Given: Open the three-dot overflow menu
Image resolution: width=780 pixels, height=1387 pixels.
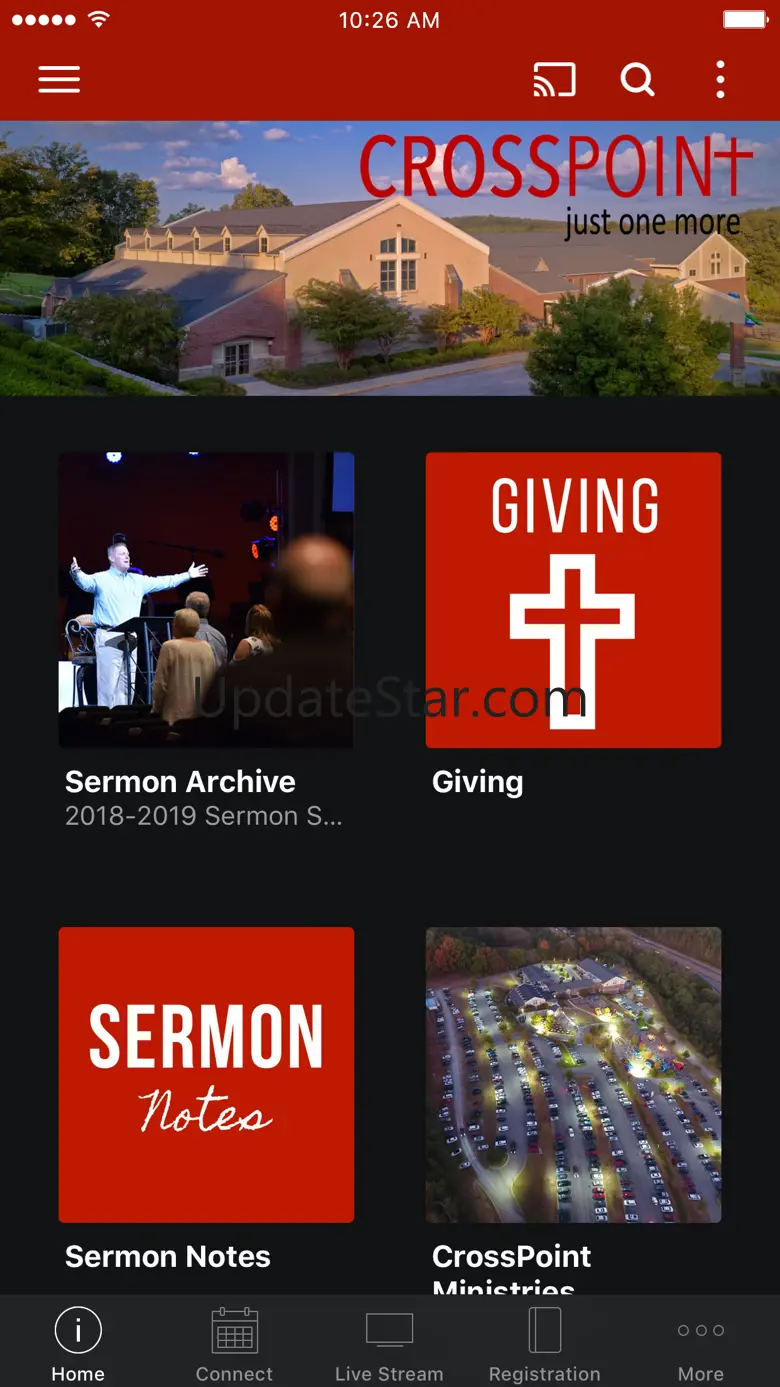Looking at the screenshot, I should pos(720,80).
